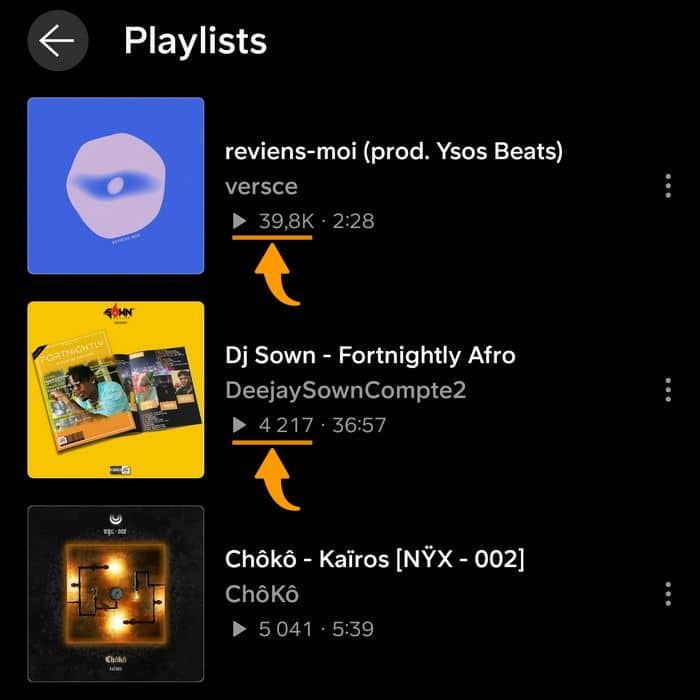Select Chôkô - Kaïros [NŸX - 002] track

375,560
